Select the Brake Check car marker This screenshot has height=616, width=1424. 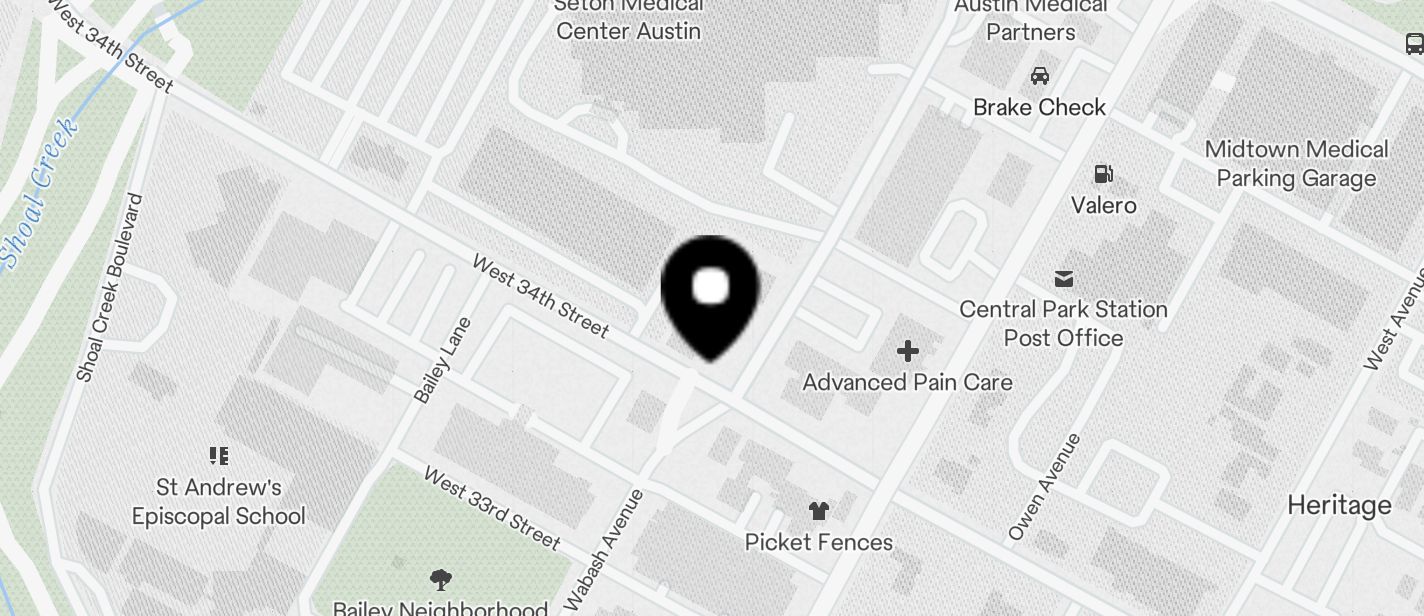[1039, 77]
